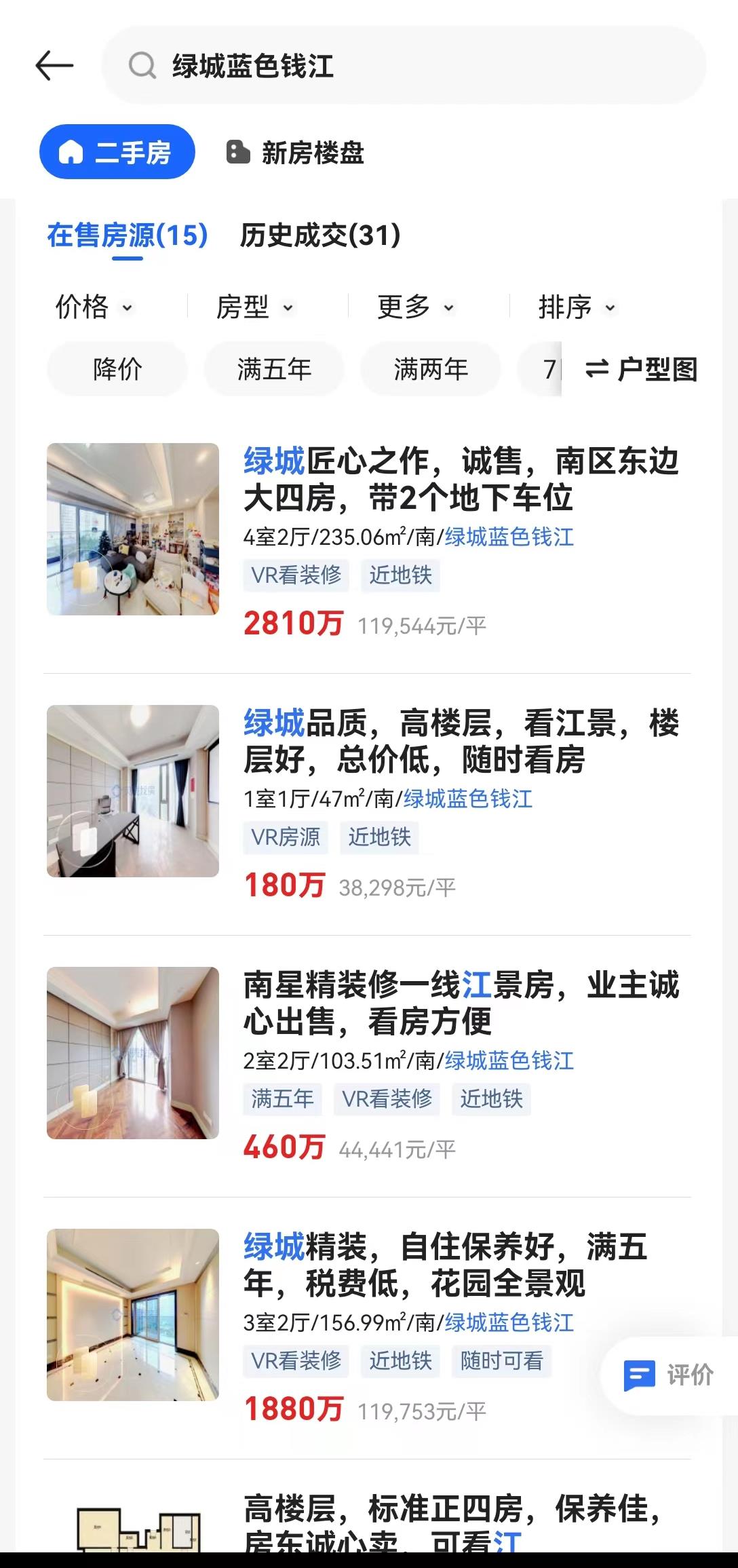
Task: Switch to 新房楼盘 tab
Action: tap(296, 153)
